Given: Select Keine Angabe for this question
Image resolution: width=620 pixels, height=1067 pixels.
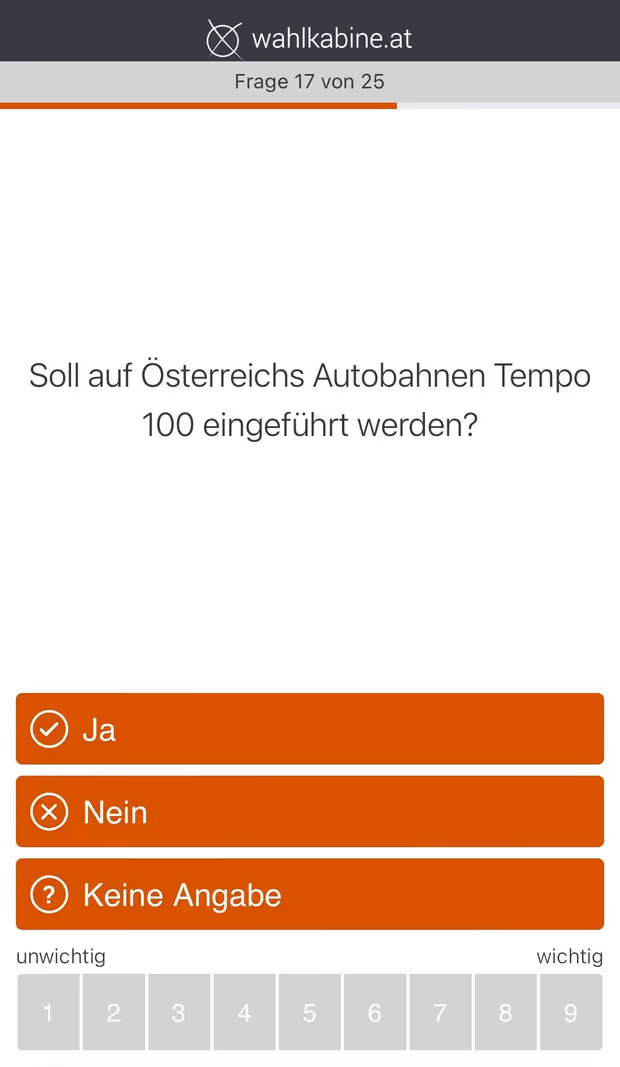Looking at the screenshot, I should (x=310, y=894).
